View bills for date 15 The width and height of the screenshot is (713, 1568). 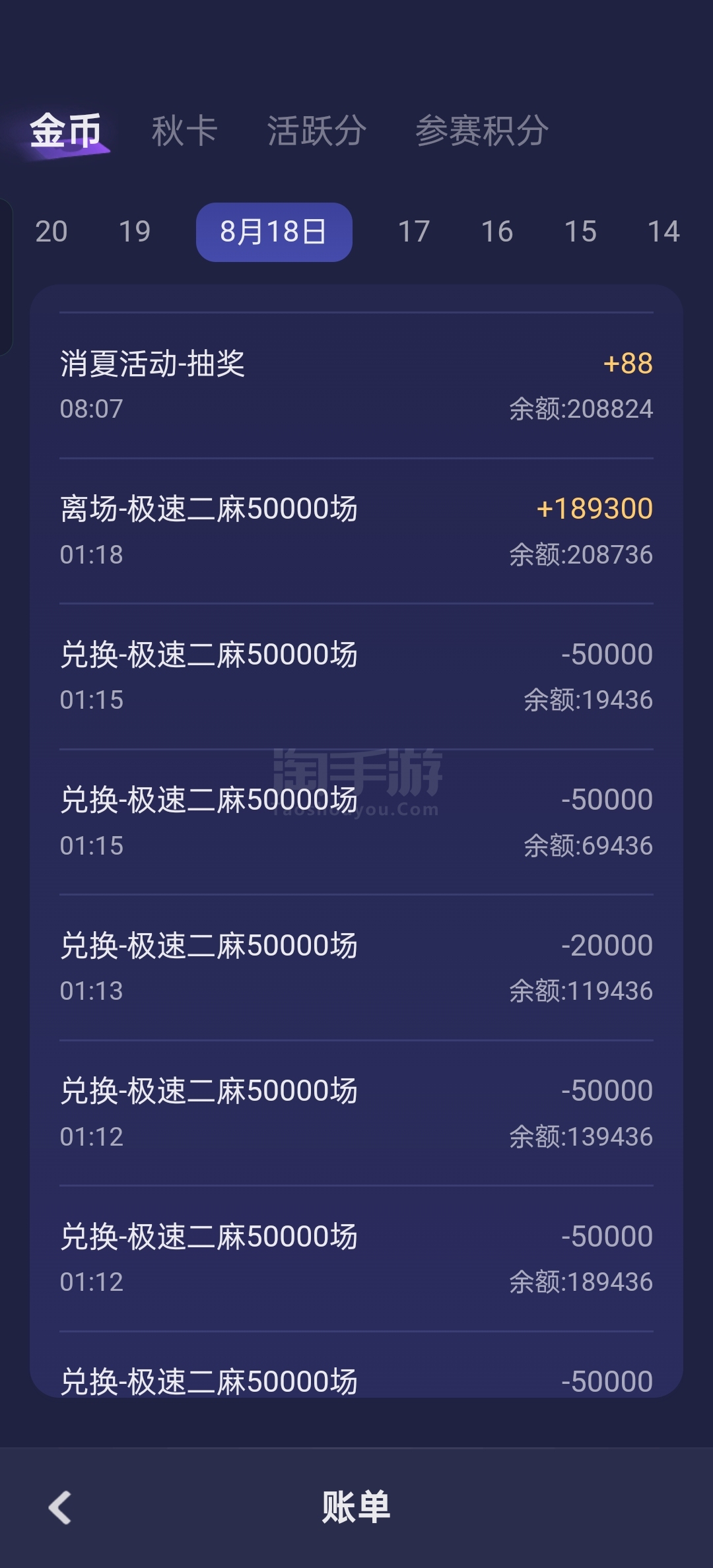pos(580,232)
